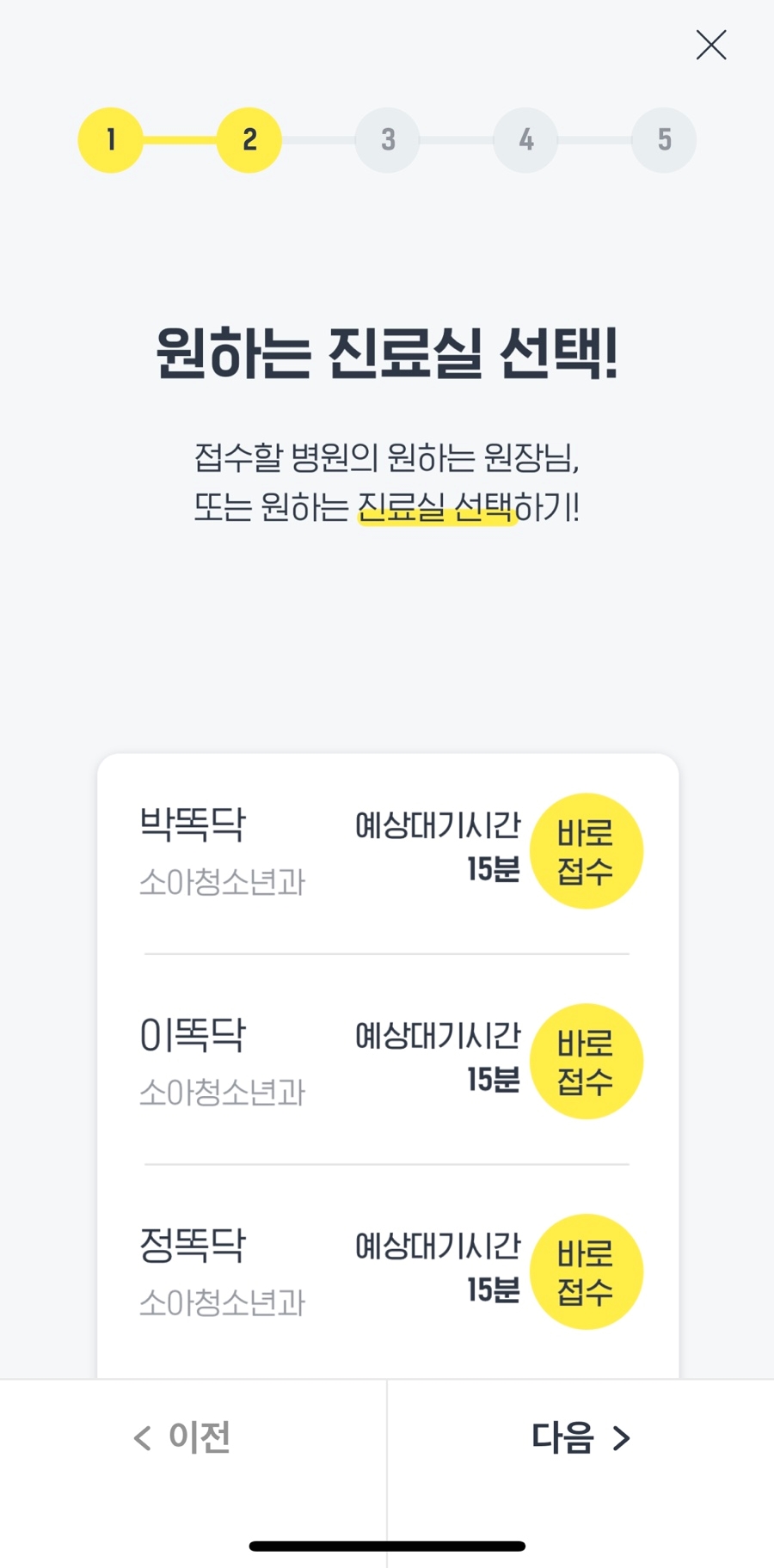Jump to step 3 in the progress indicator
The width and height of the screenshot is (774, 1568).
388,140
